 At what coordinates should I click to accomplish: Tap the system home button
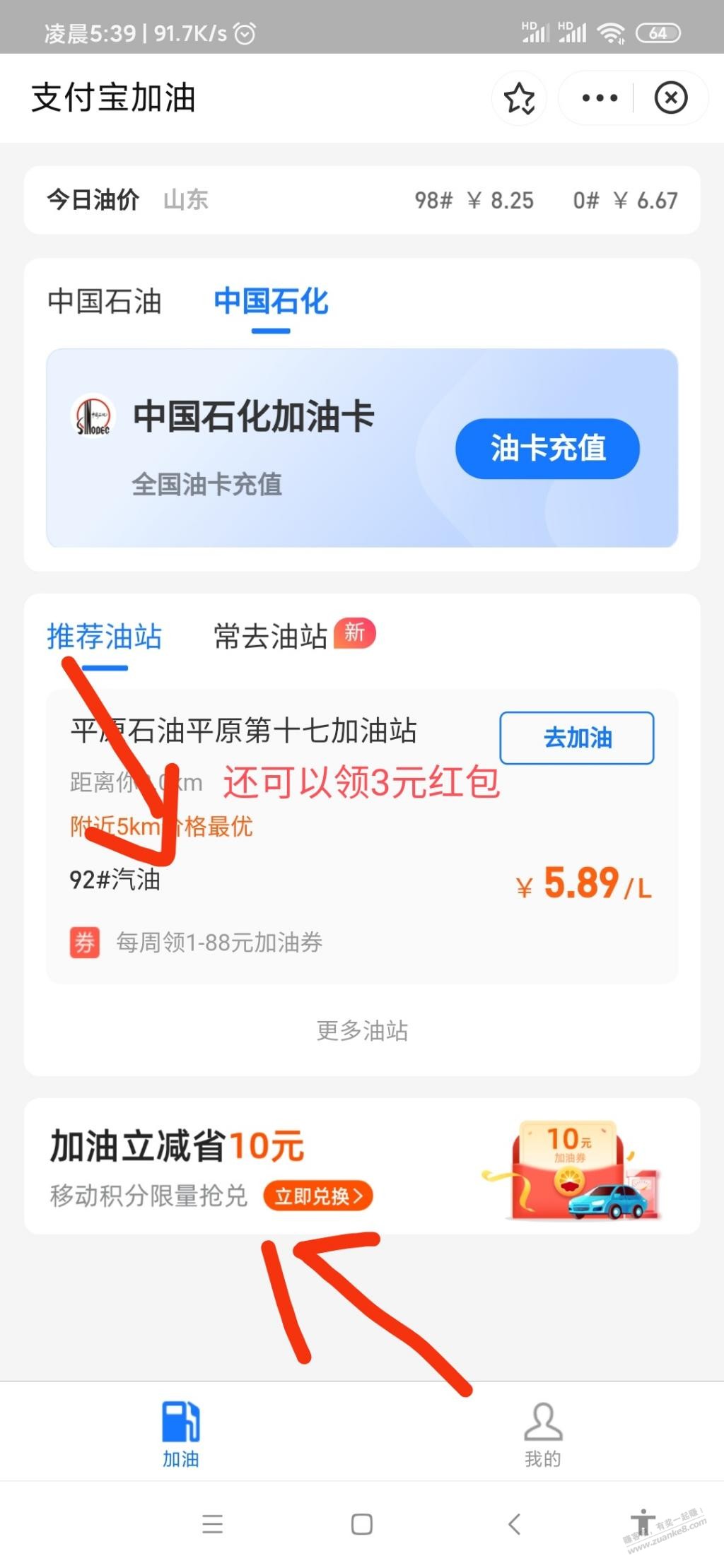click(362, 1524)
